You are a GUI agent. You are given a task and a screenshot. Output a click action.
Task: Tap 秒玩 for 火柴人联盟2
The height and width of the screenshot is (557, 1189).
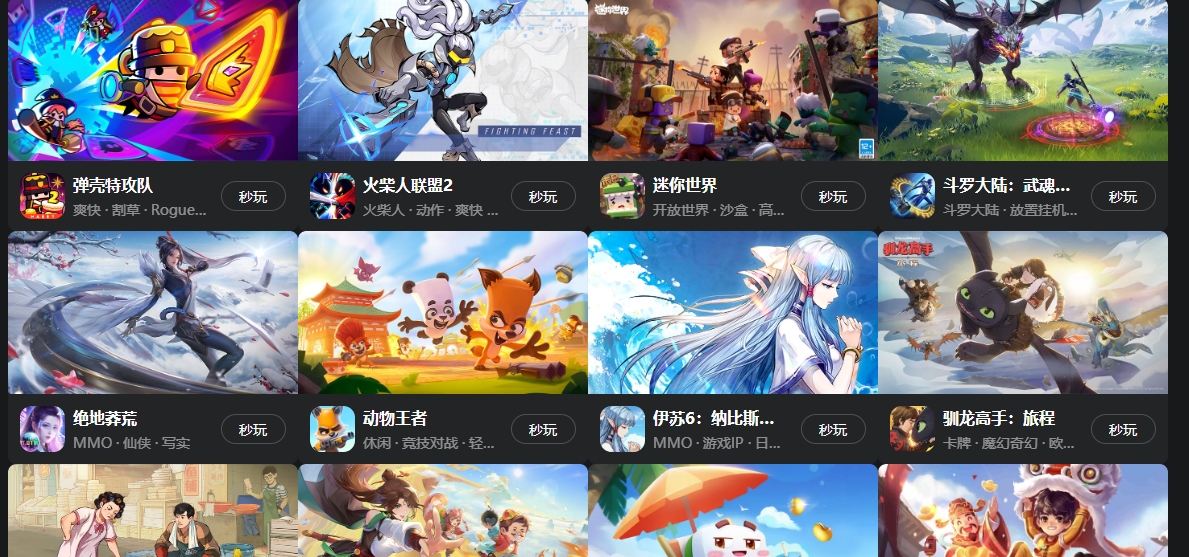pos(543,196)
